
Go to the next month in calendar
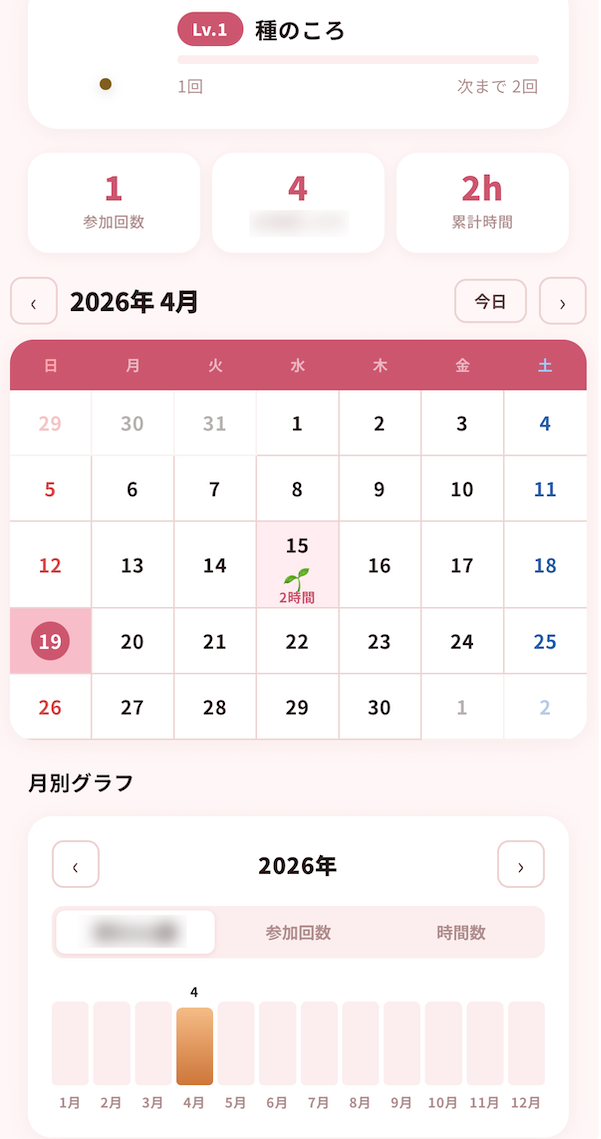[563, 302]
